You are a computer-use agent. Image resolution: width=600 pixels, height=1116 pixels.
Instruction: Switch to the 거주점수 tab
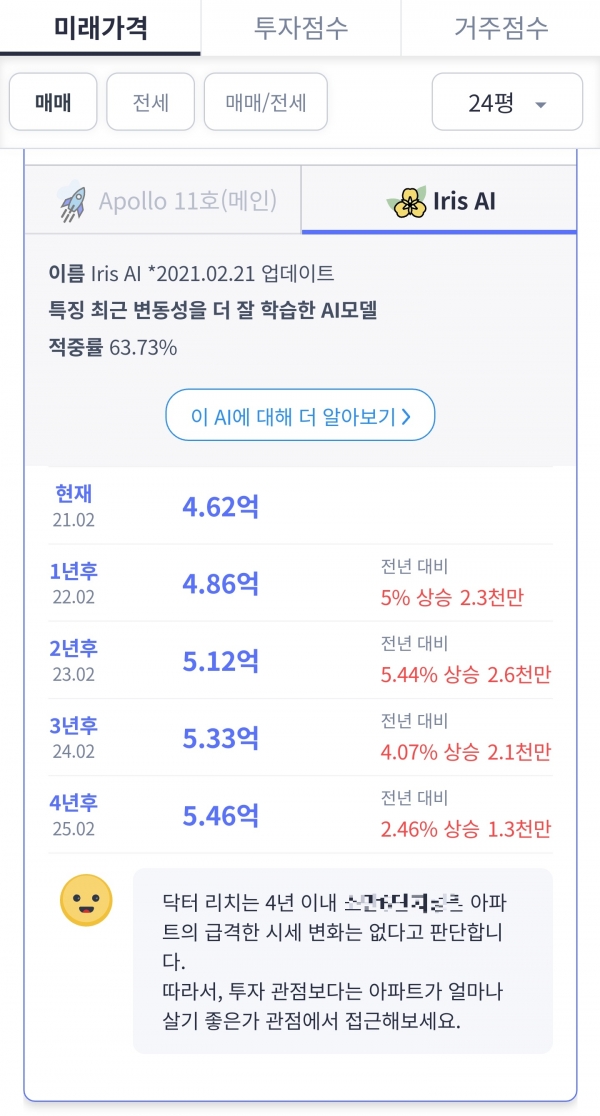coord(501,28)
